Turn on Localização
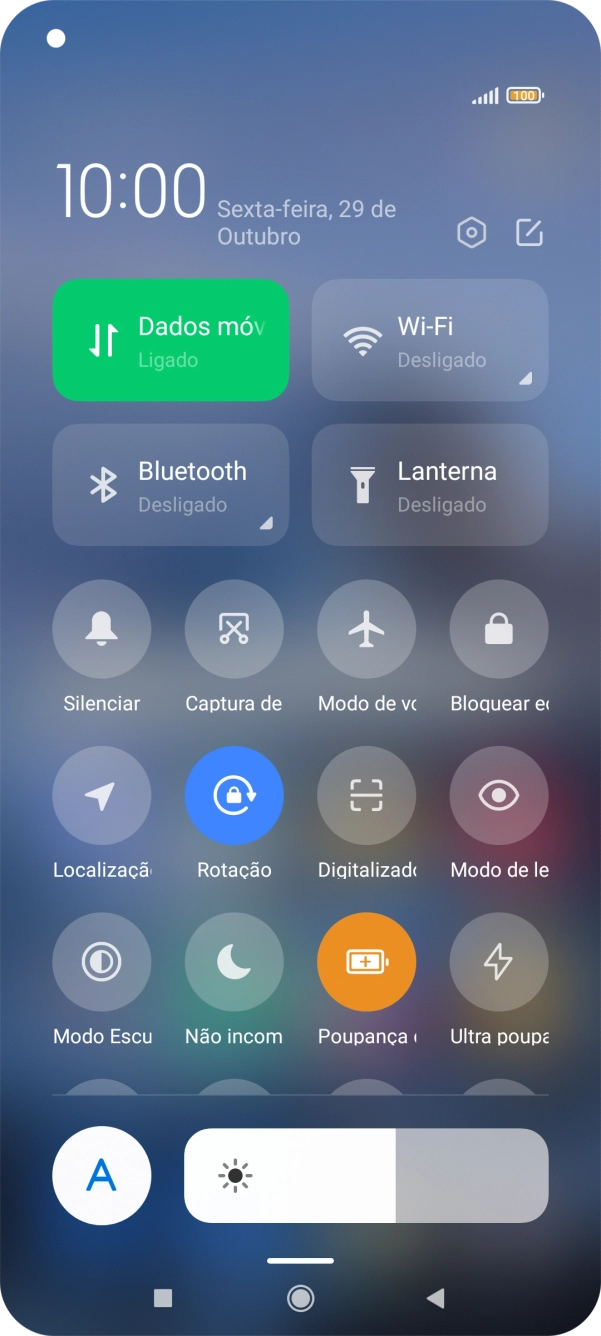601x1336 pixels. click(x=102, y=796)
